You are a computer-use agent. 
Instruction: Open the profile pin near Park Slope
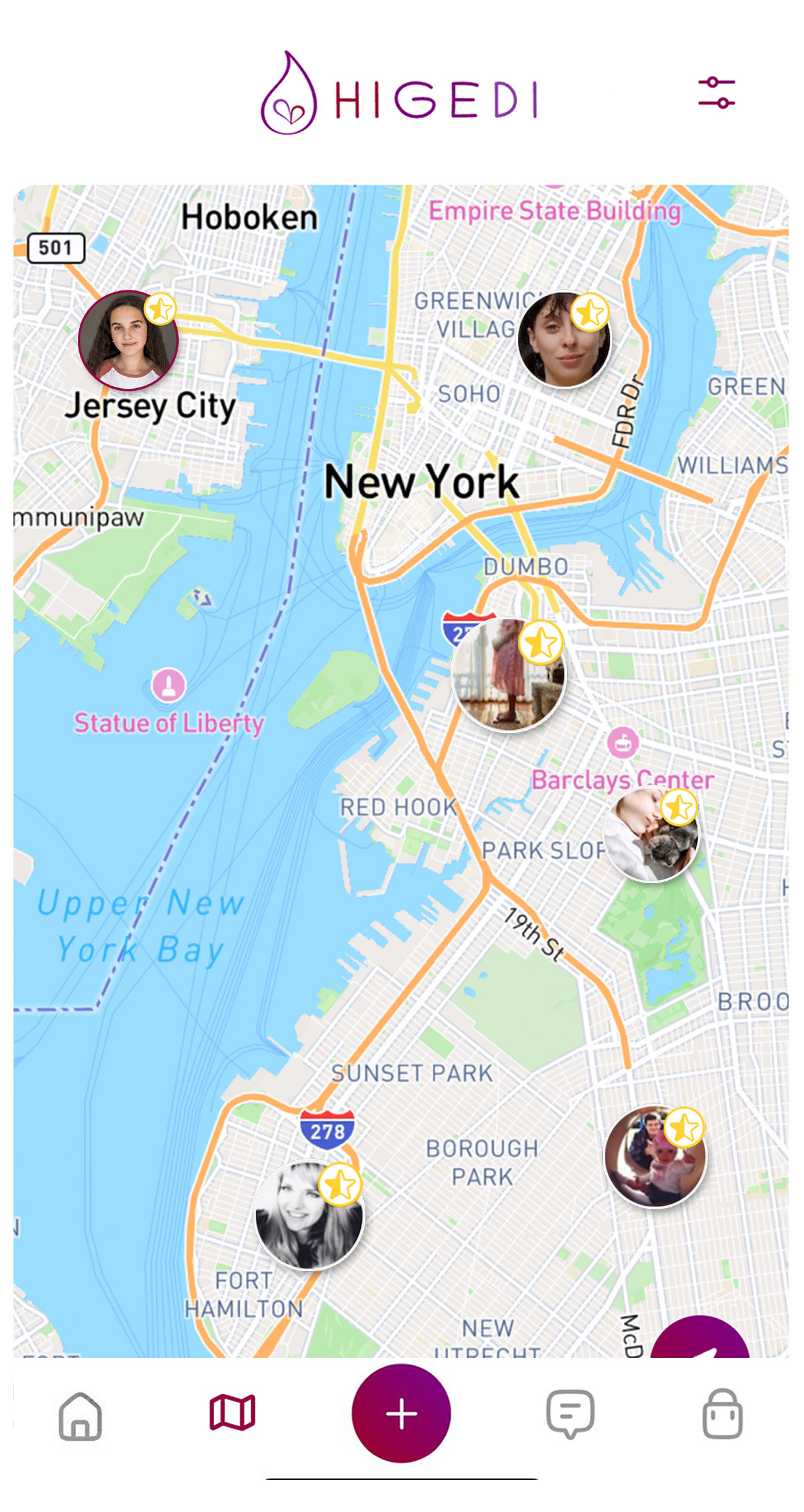[x=651, y=834]
